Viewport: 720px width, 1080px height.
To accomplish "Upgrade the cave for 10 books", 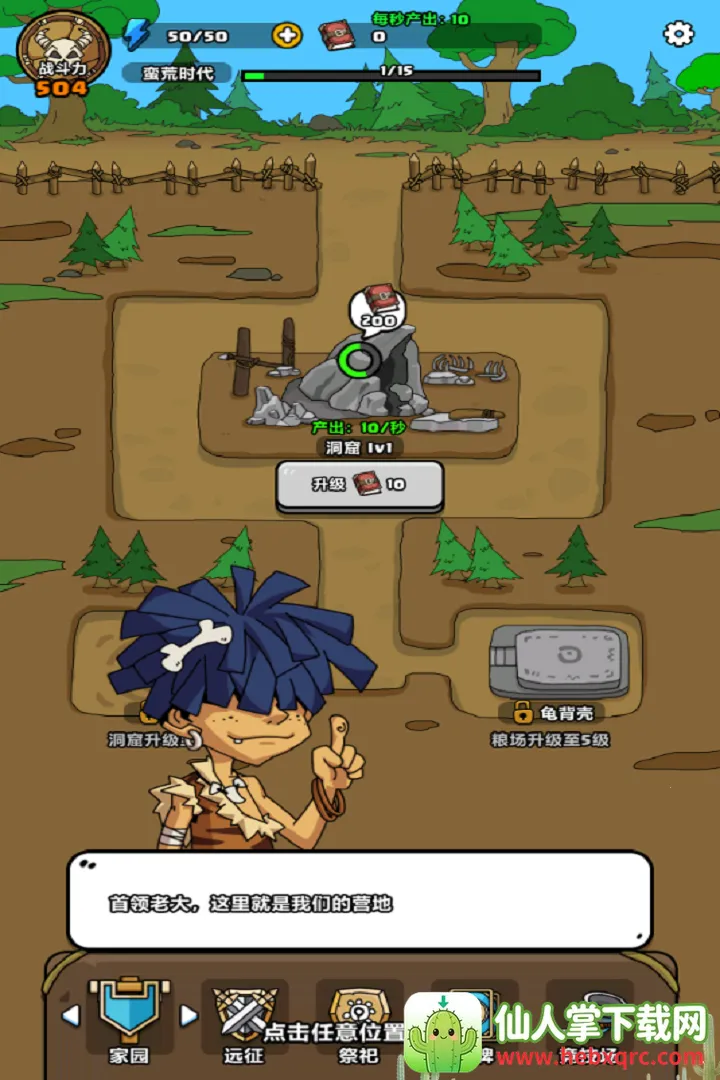I will (x=359, y=485).
